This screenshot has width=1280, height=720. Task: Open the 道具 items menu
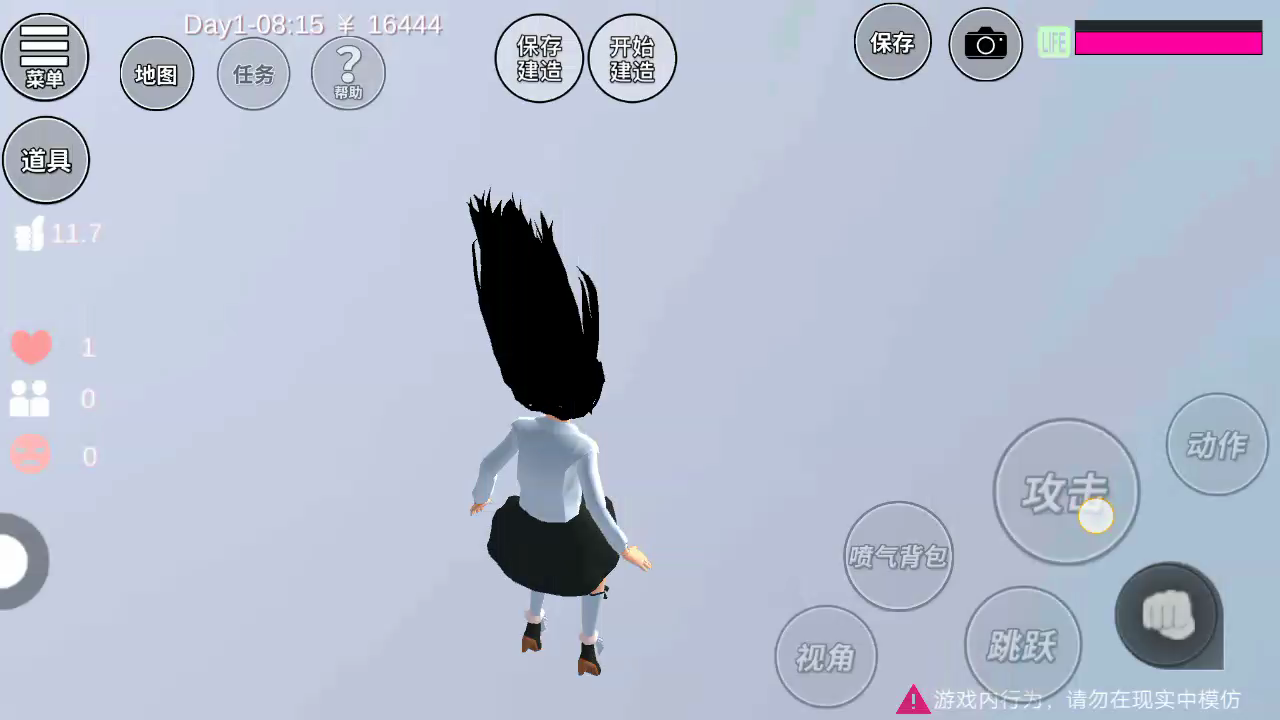click(46, 160)
